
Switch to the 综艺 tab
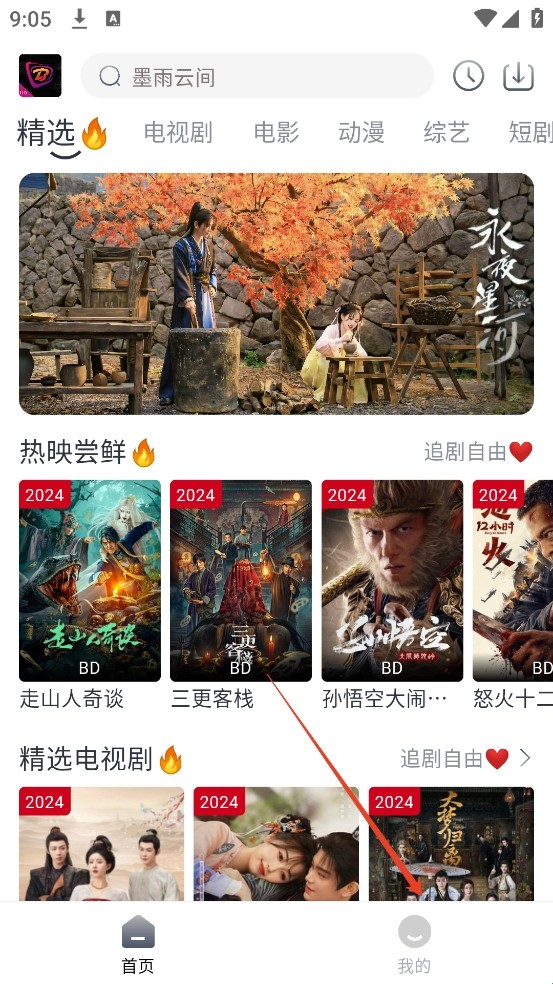(x=446, y=132)
